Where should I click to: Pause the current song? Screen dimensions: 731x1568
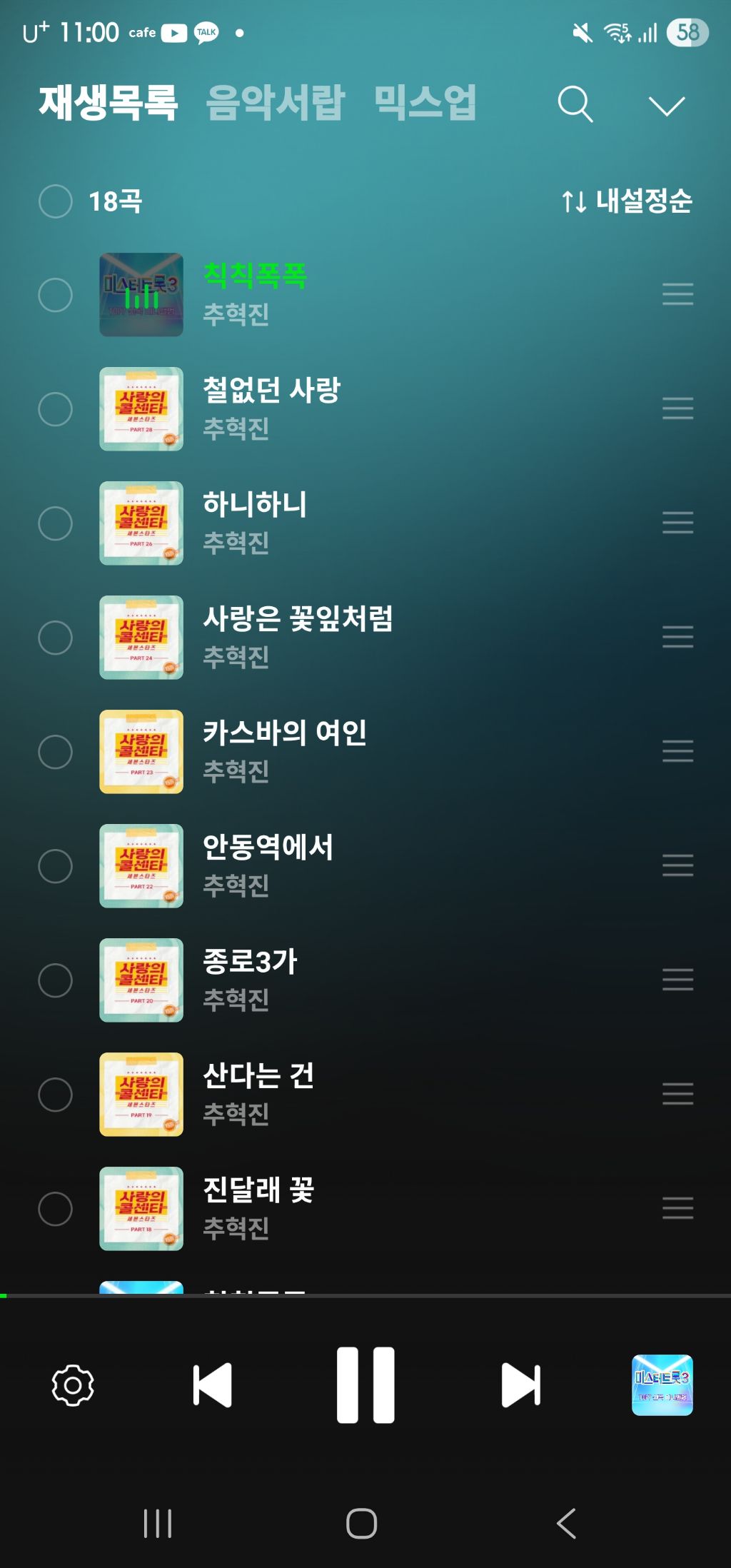click(365, 1385)
